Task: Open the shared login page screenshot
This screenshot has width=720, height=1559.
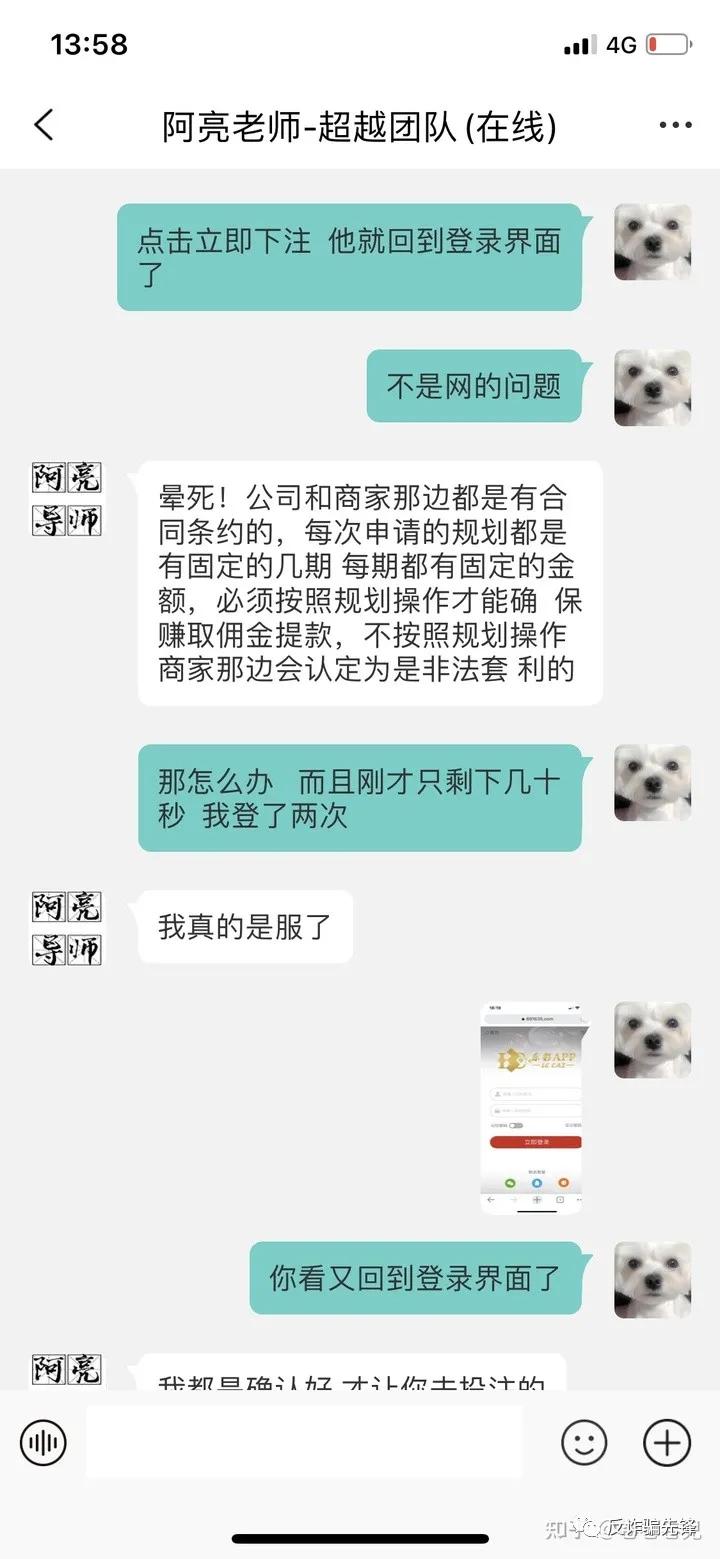Action: tap(532, 1108)
